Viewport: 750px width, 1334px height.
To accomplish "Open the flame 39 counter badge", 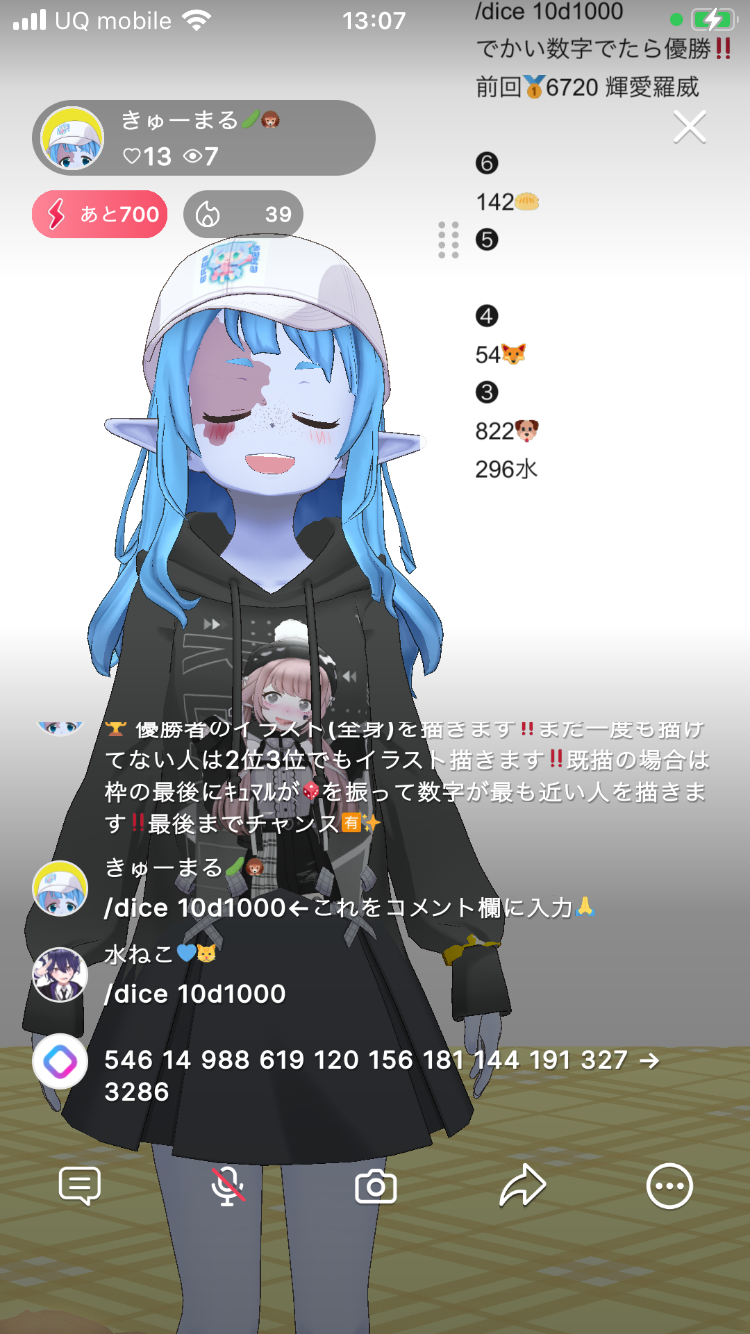I will click(x=243, y=214).
